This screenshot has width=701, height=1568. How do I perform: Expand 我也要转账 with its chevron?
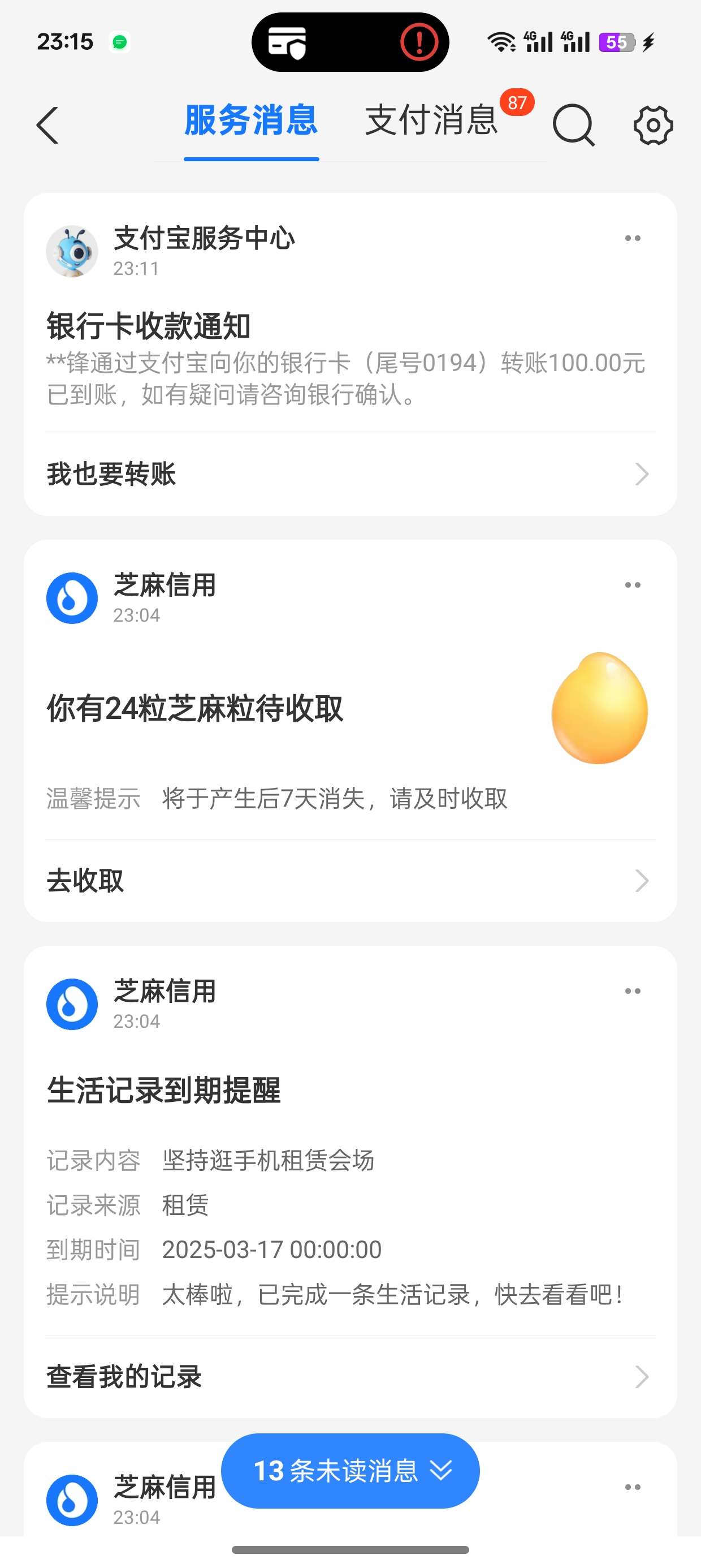tap(642, 473)
